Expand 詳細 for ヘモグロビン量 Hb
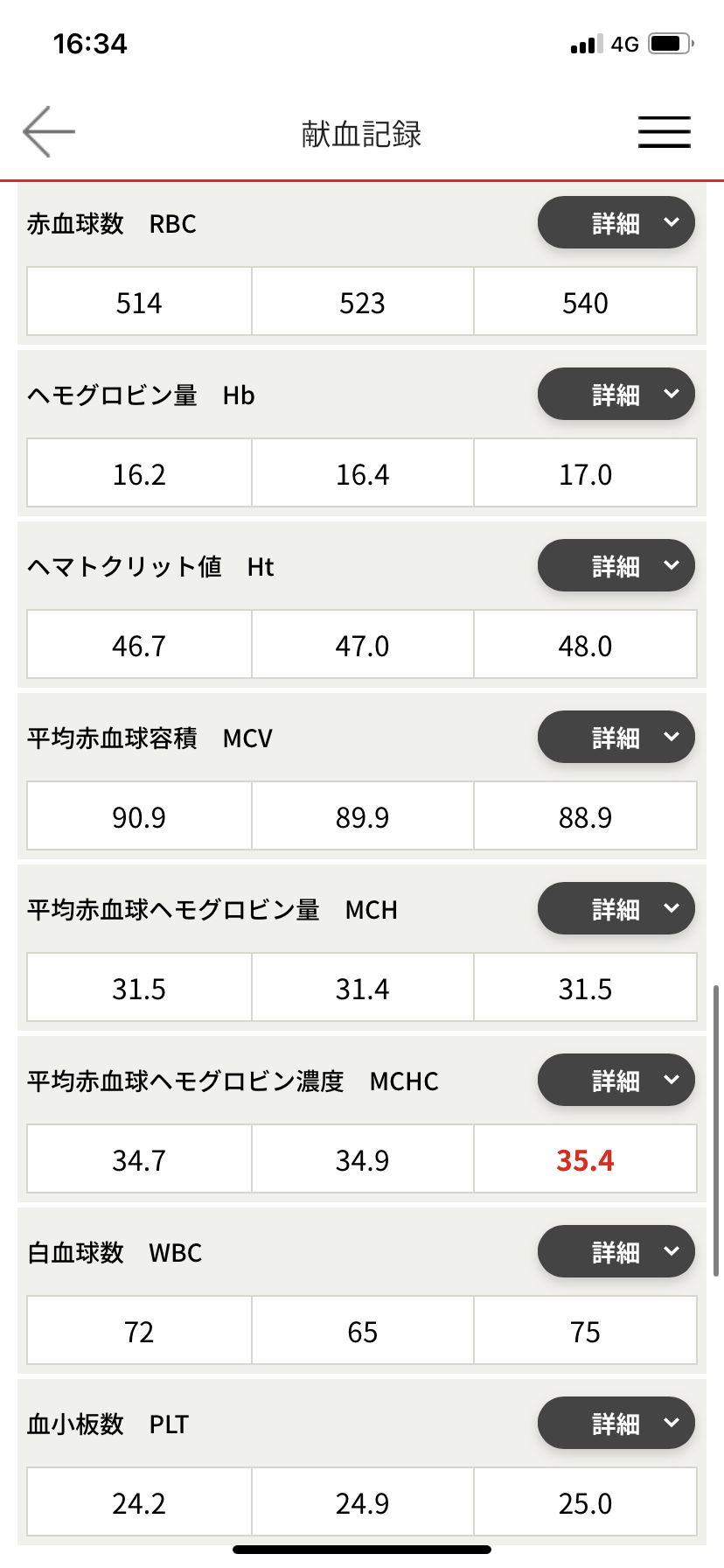 [616, 395]
